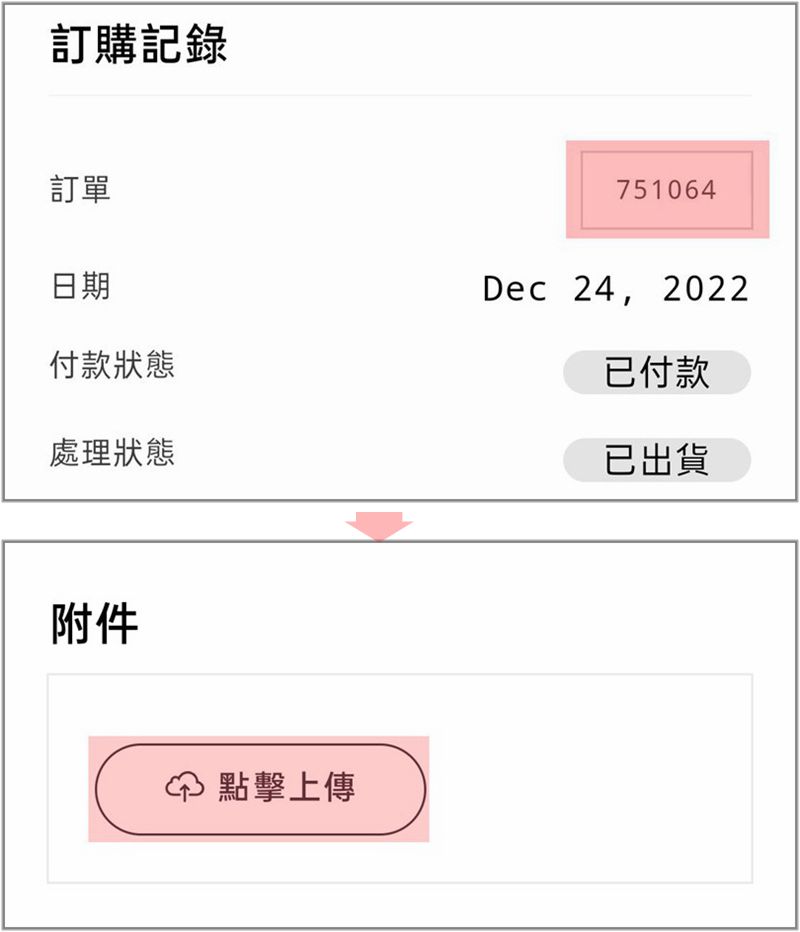Toggle the highlighted order number selection
800x932 pixels.
668,191
